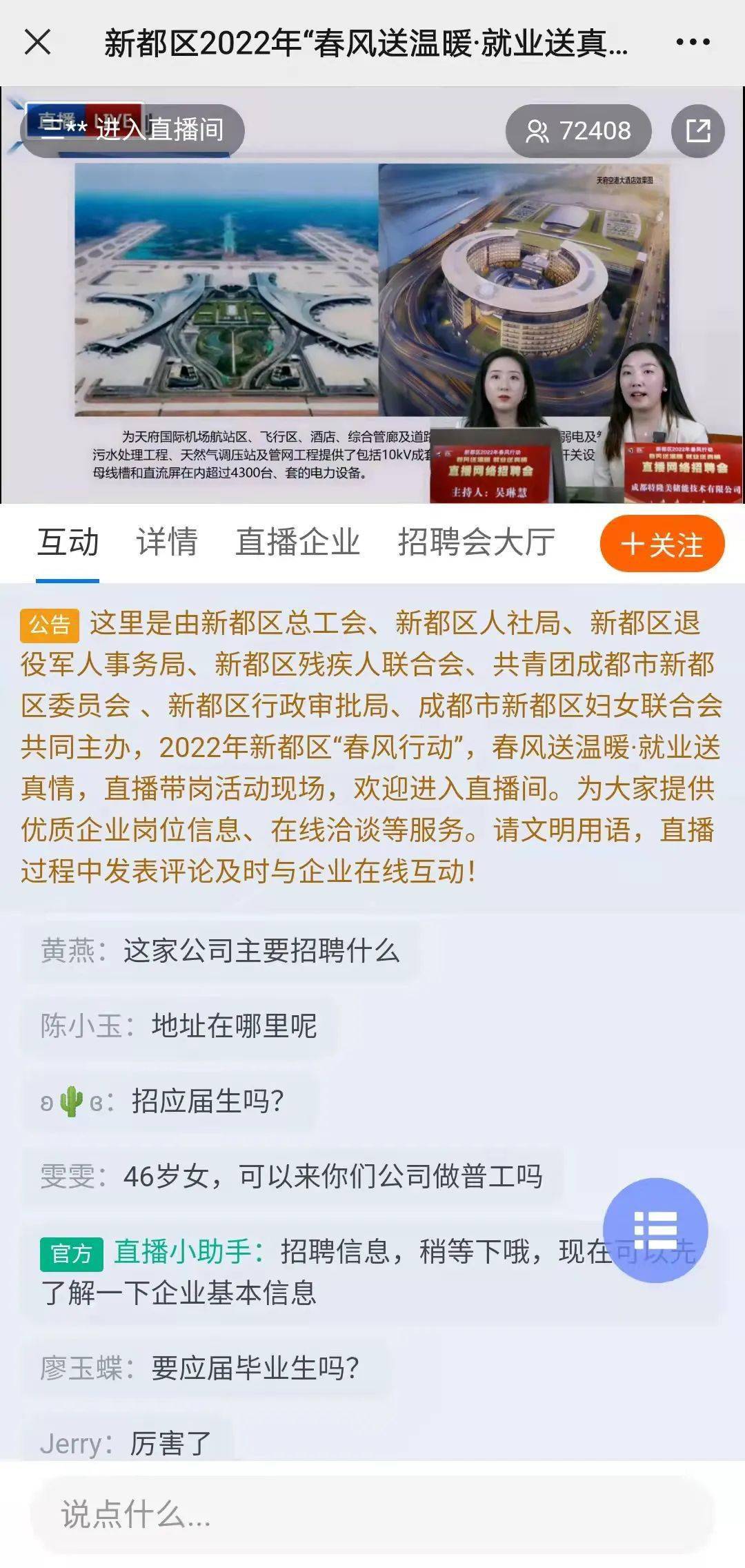Open the floating blue list button

655,1230
